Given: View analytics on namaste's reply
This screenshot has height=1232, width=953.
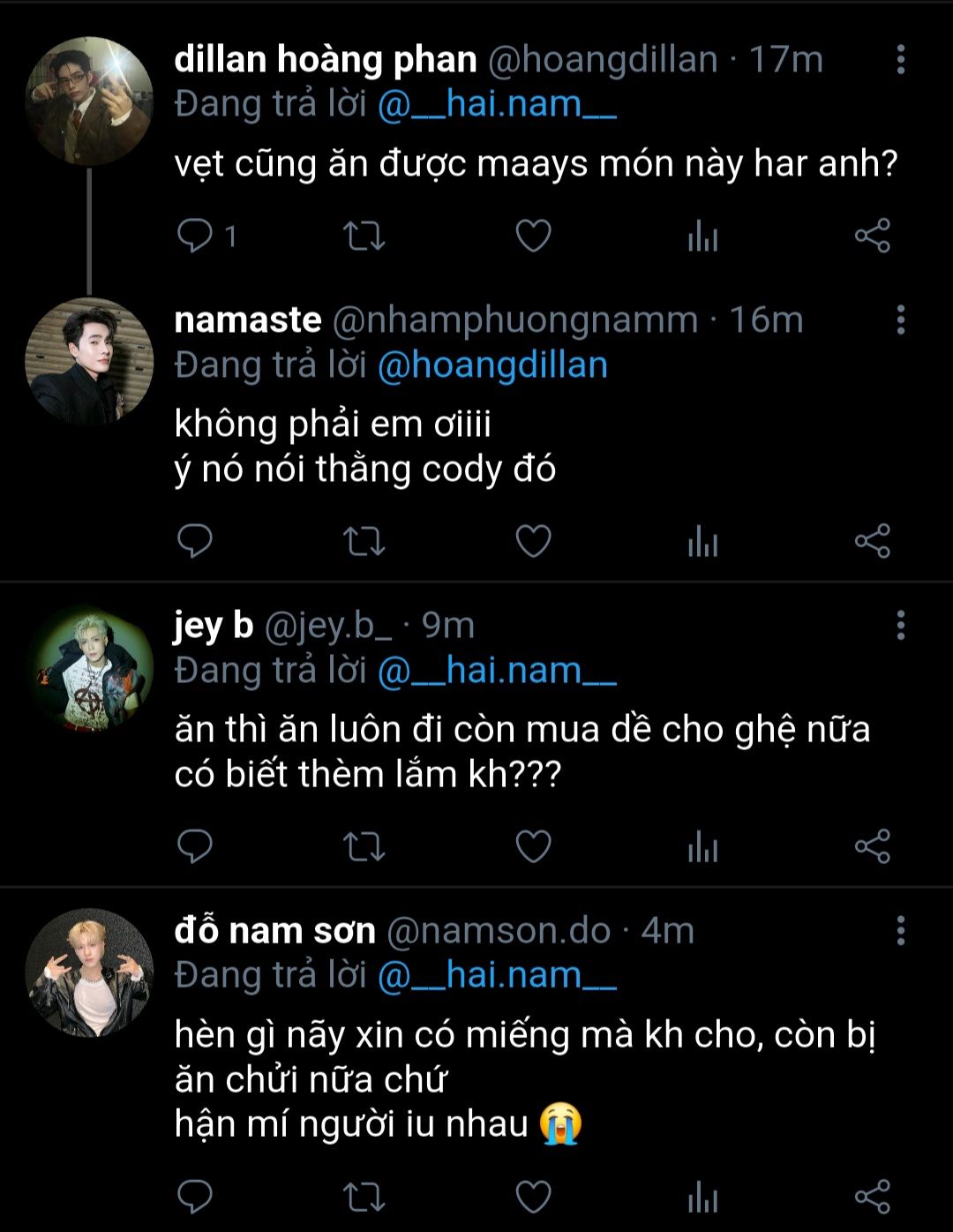Looking at the screenshot, I should (702, 541).
